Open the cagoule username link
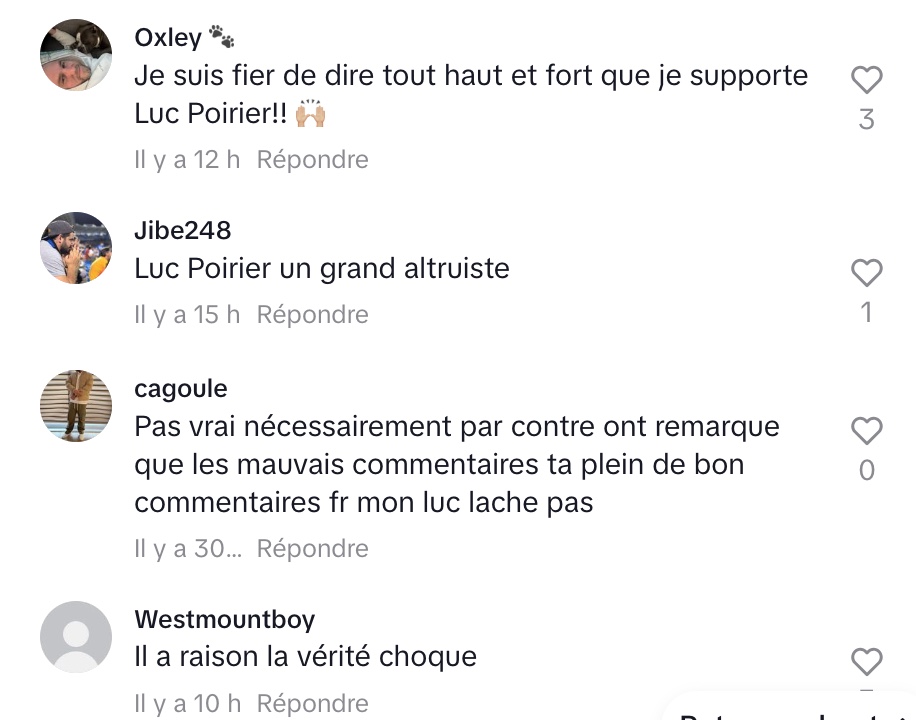Screen dimensions: 916x720 pos(181,388)
